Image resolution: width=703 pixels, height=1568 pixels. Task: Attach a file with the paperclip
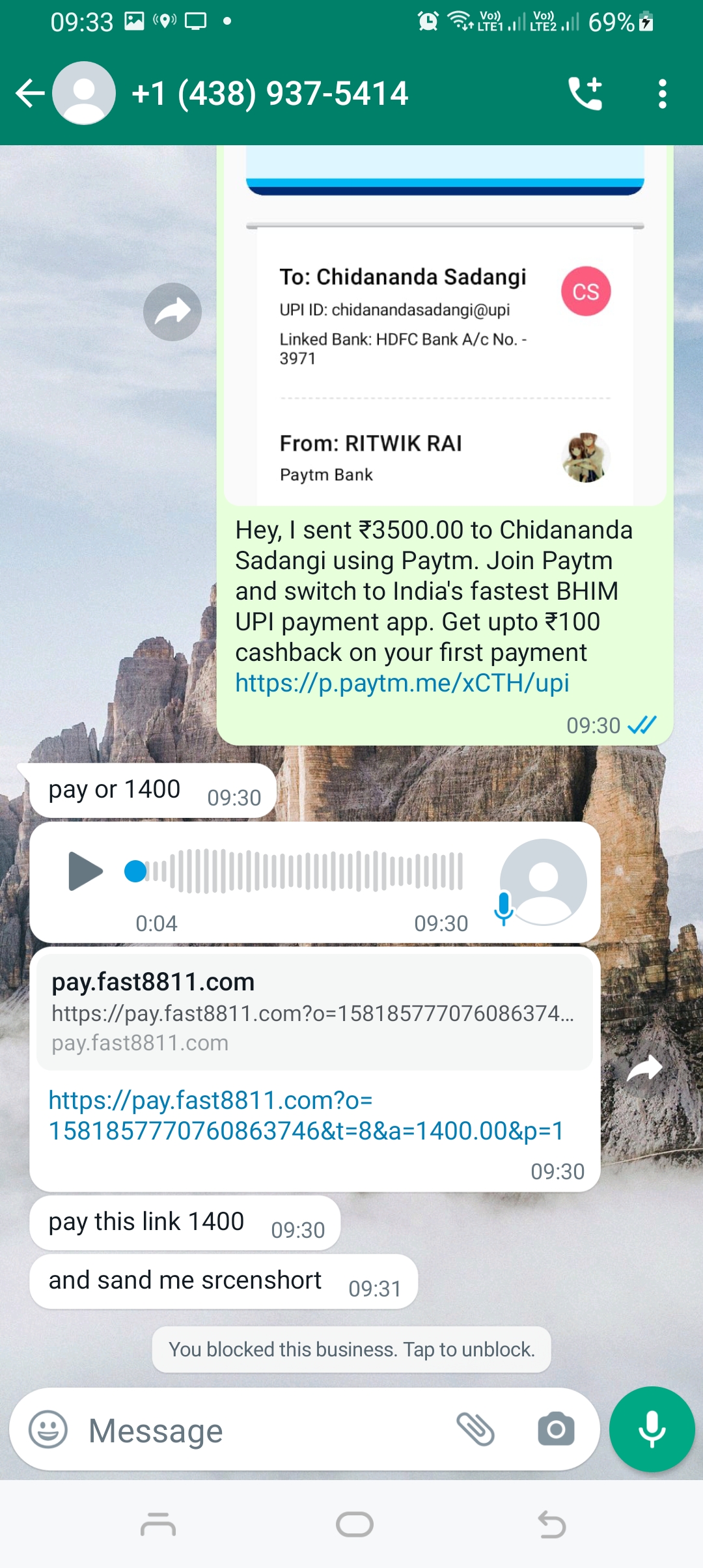476,1430
